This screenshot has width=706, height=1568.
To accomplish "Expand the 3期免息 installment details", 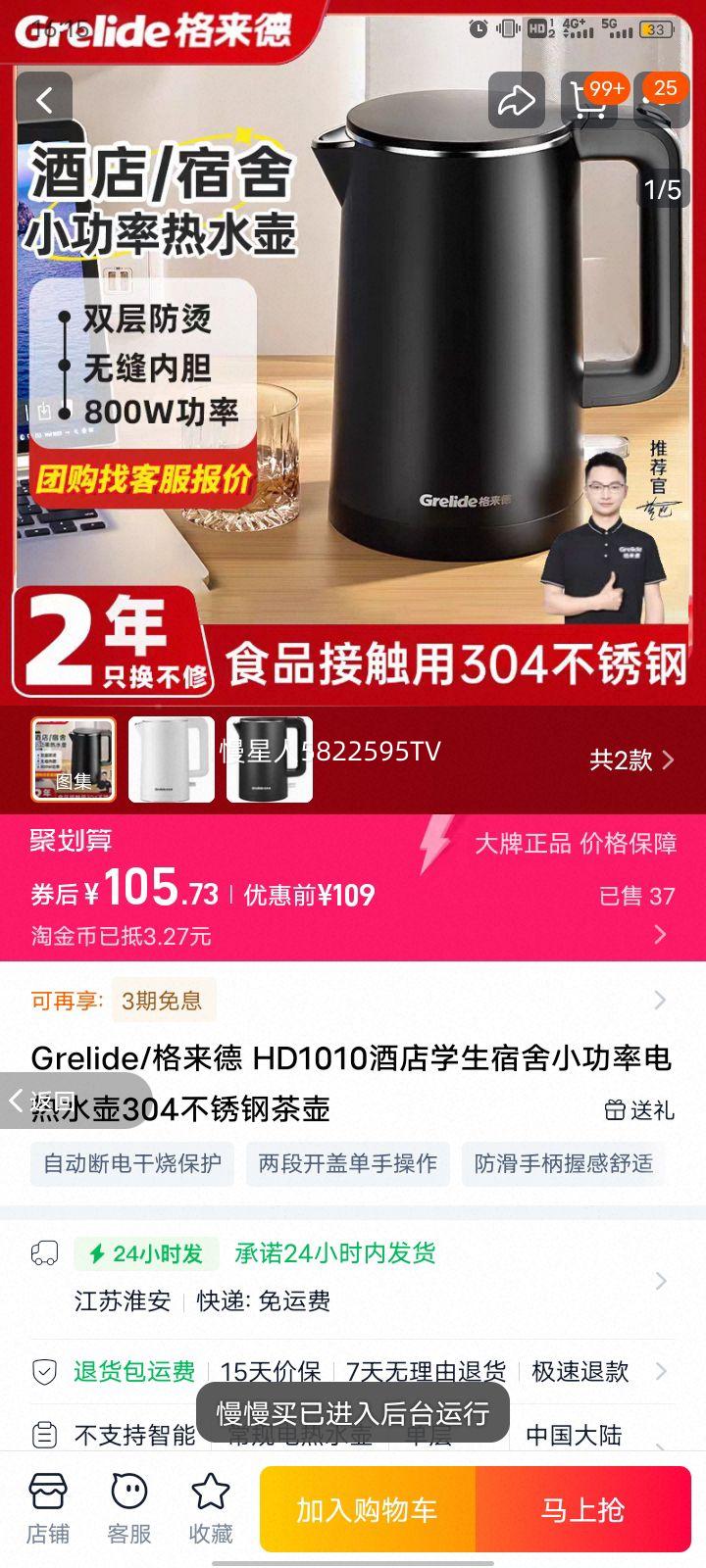I will tap(353, 1001).
